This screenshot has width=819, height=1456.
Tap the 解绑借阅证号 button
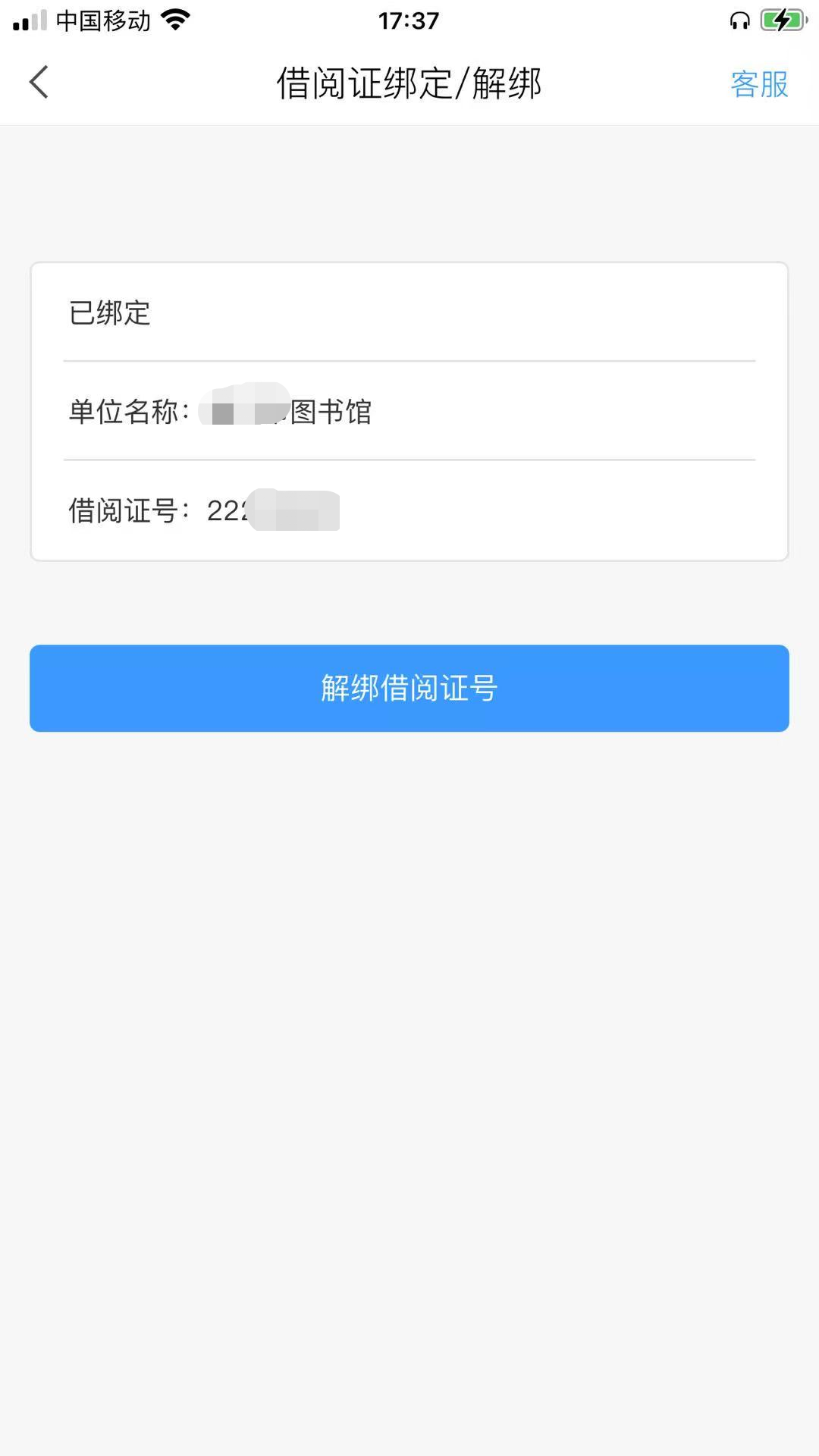tap(409, 688)
